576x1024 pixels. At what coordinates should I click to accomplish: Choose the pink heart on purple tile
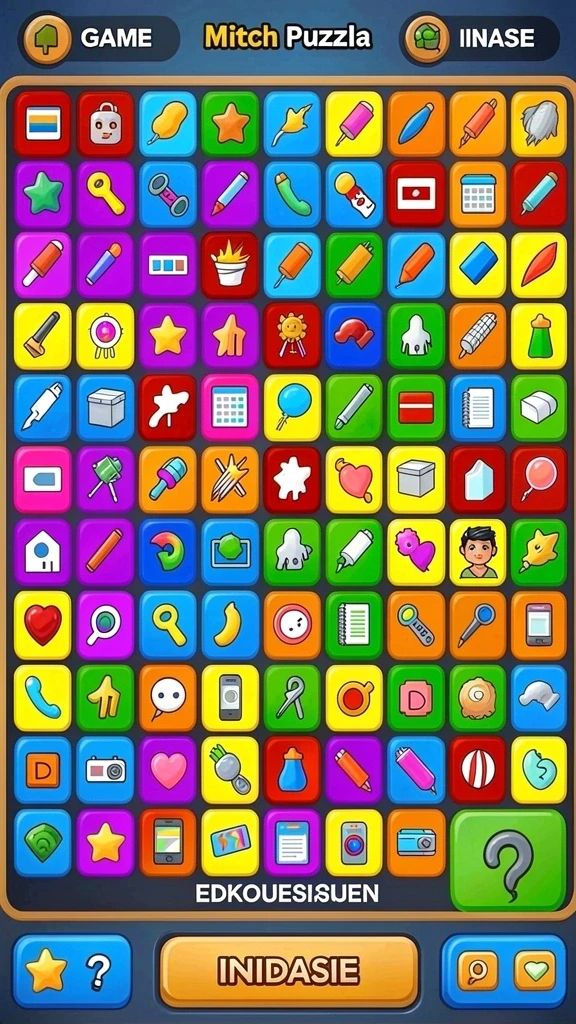[x=168, y=769]
